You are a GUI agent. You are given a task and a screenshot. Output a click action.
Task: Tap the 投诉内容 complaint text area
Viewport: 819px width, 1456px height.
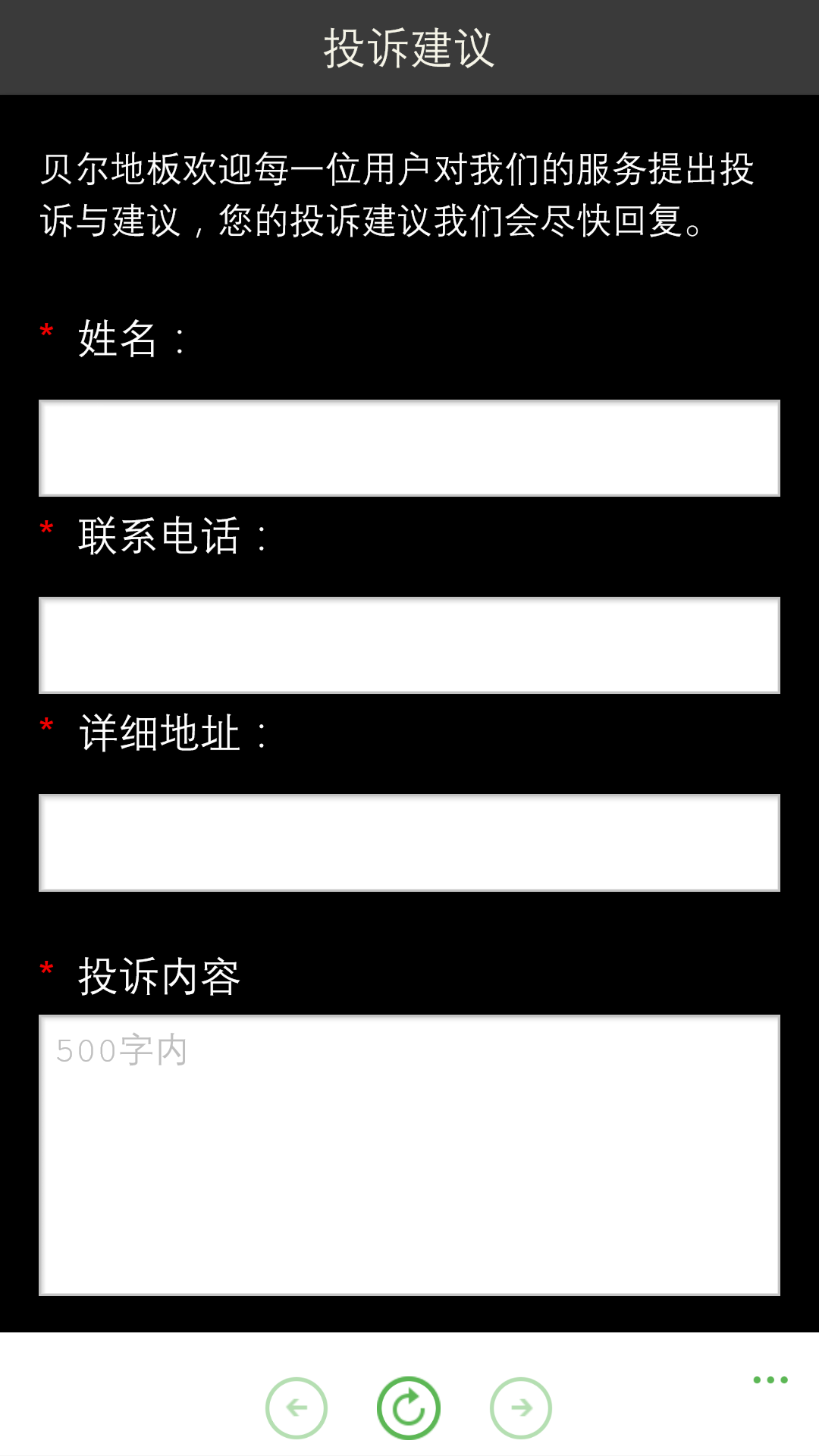click(409, 1155)
